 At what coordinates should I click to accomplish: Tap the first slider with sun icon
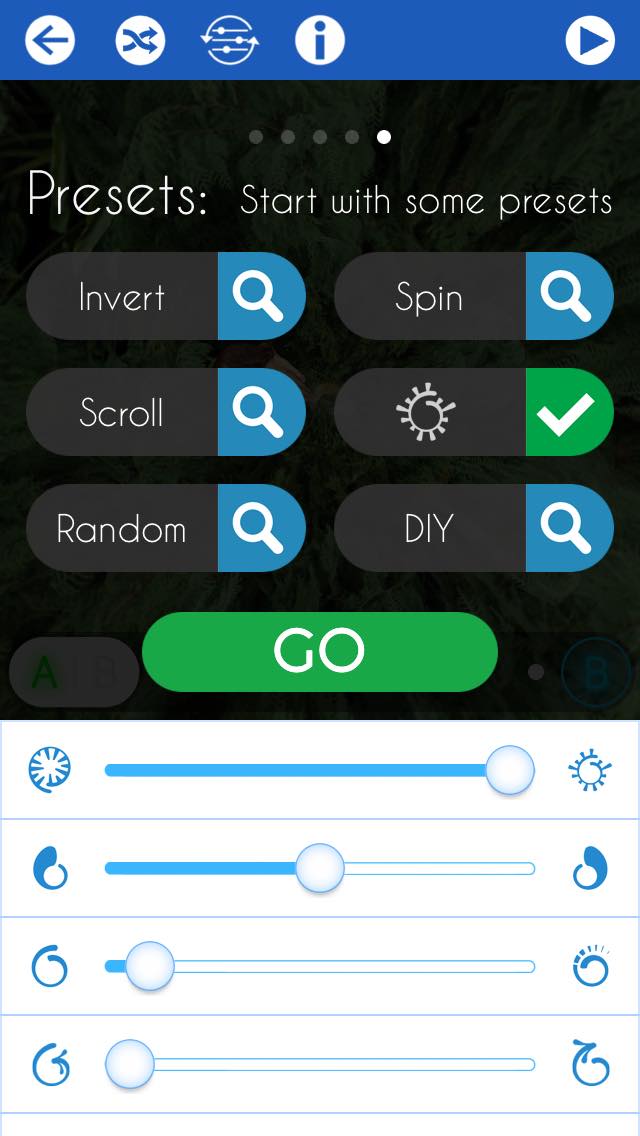click(320, 770)
